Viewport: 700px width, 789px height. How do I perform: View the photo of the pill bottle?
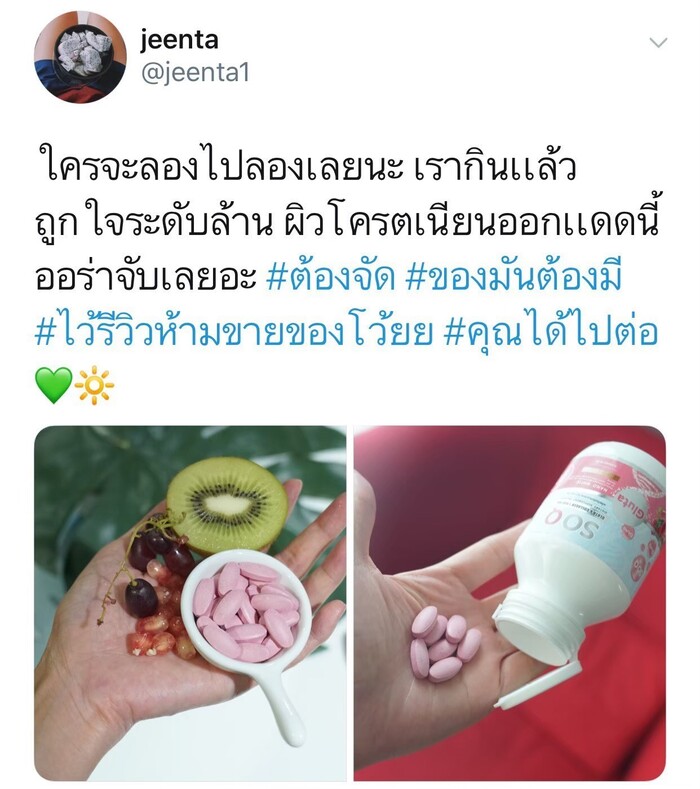pyautogui.click(x=509, y=603)
